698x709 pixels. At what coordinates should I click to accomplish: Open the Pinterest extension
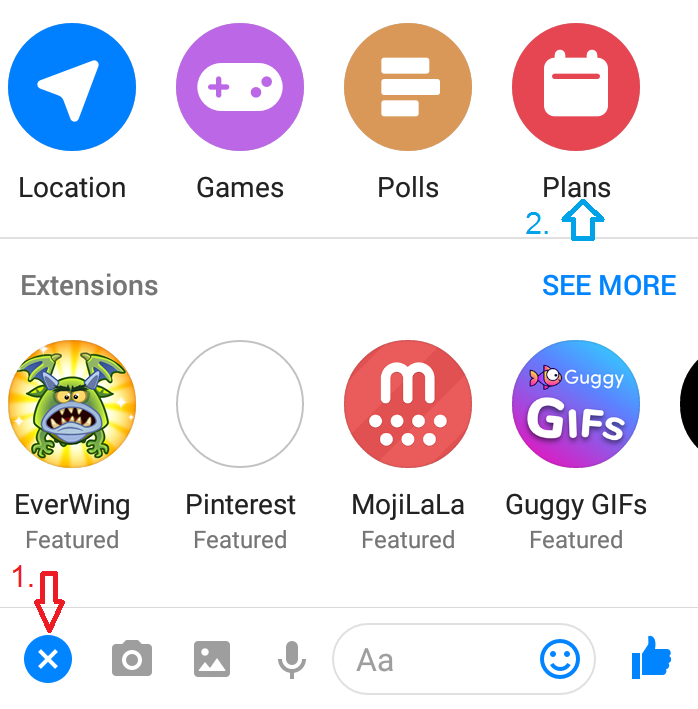(x=240, y=404)
